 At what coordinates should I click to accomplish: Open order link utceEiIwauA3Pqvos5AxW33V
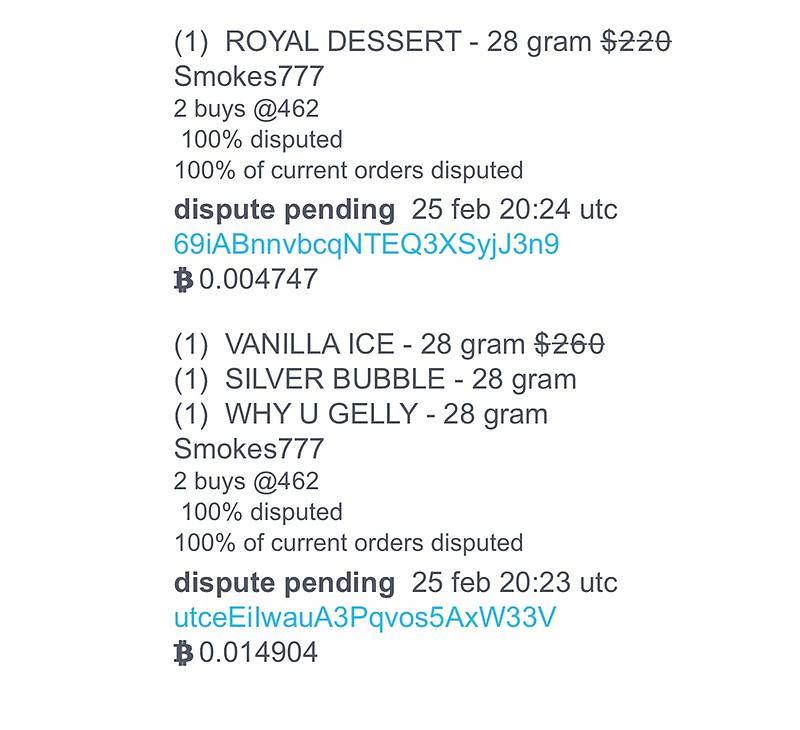point(364,618)
